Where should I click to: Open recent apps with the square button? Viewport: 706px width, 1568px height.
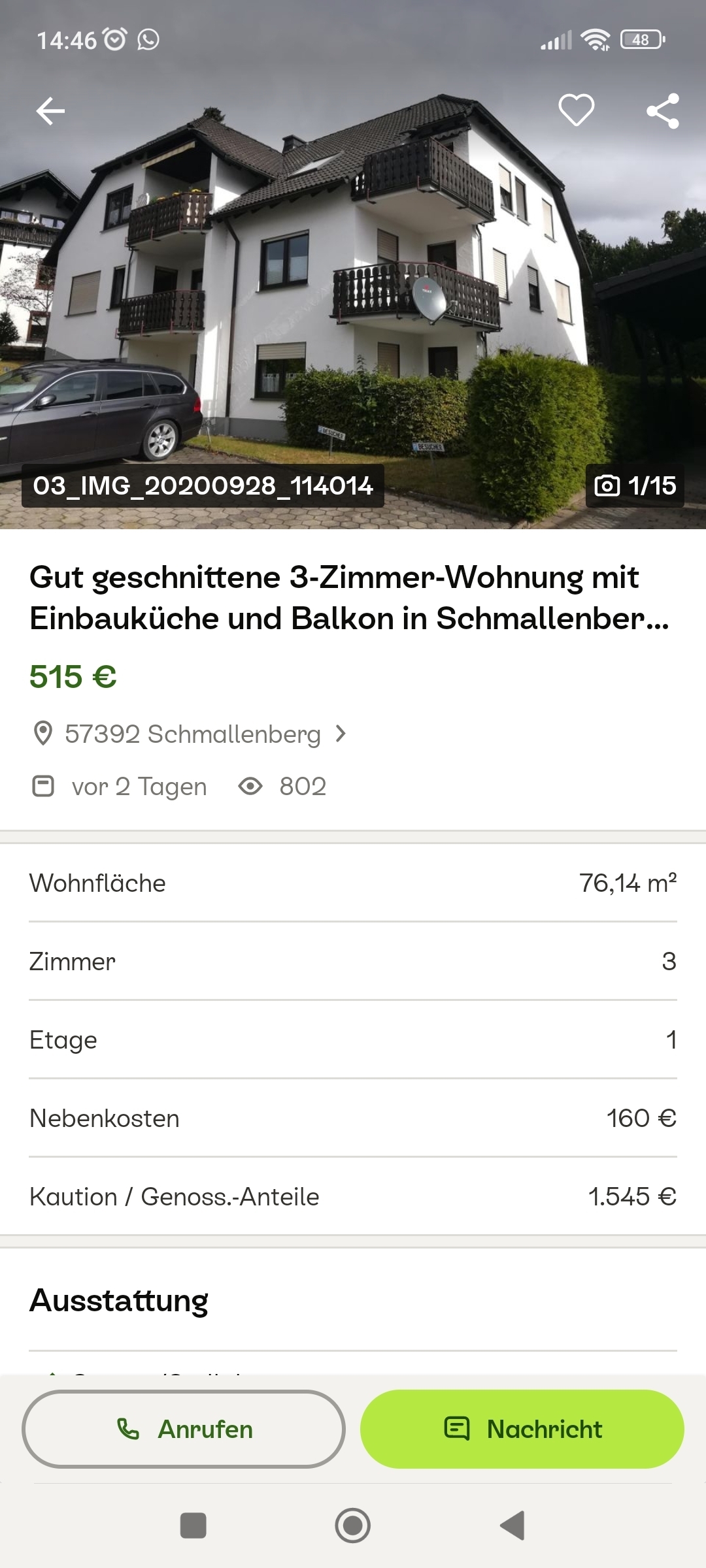pos(193,1526)
